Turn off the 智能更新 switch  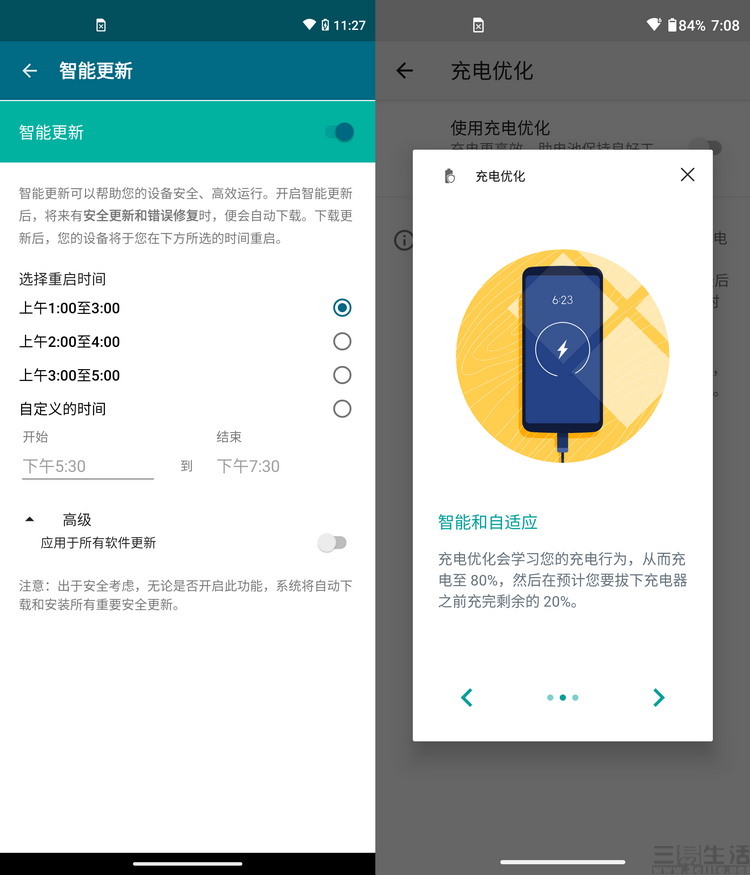[x=338, y=132]
